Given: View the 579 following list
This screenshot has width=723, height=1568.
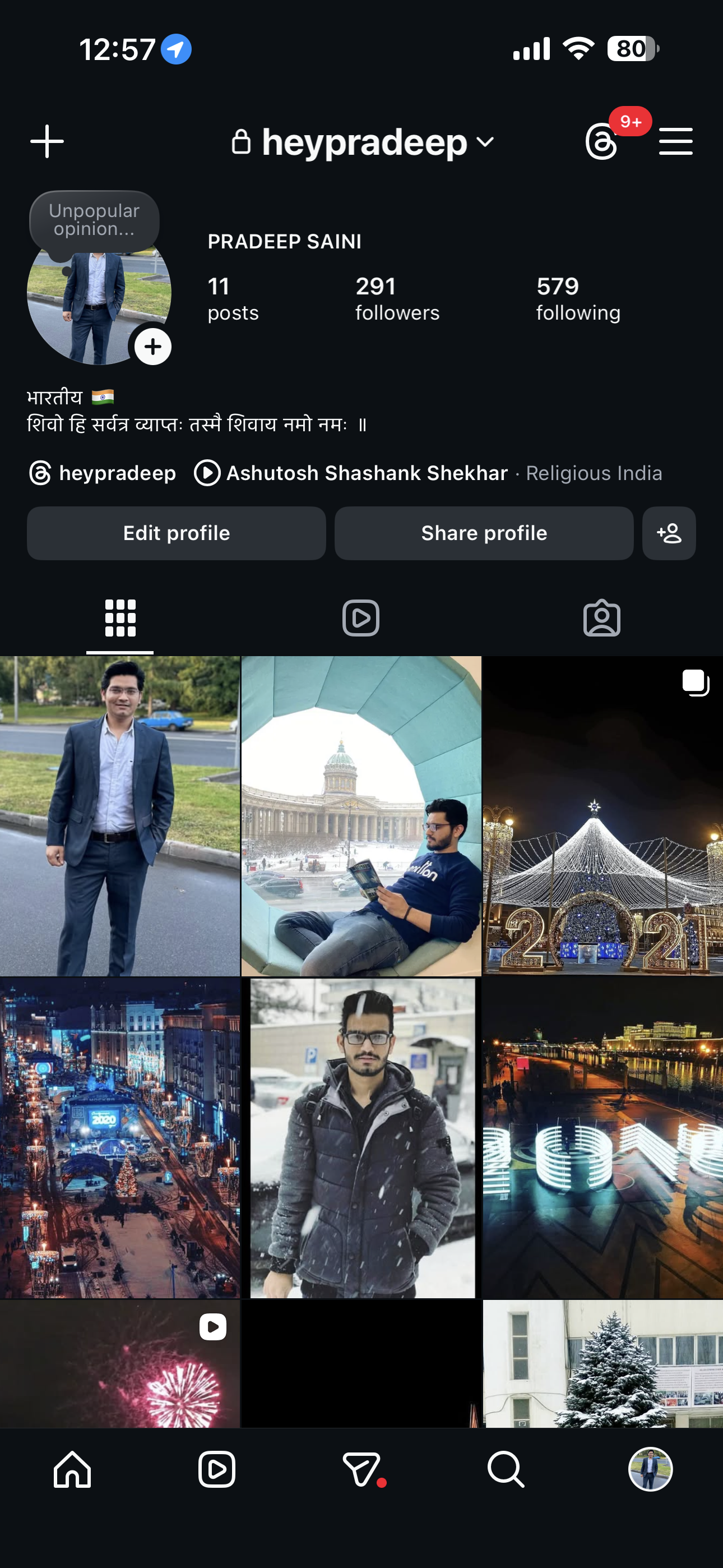Looking at the screenshot, I should tap(577, 298).
